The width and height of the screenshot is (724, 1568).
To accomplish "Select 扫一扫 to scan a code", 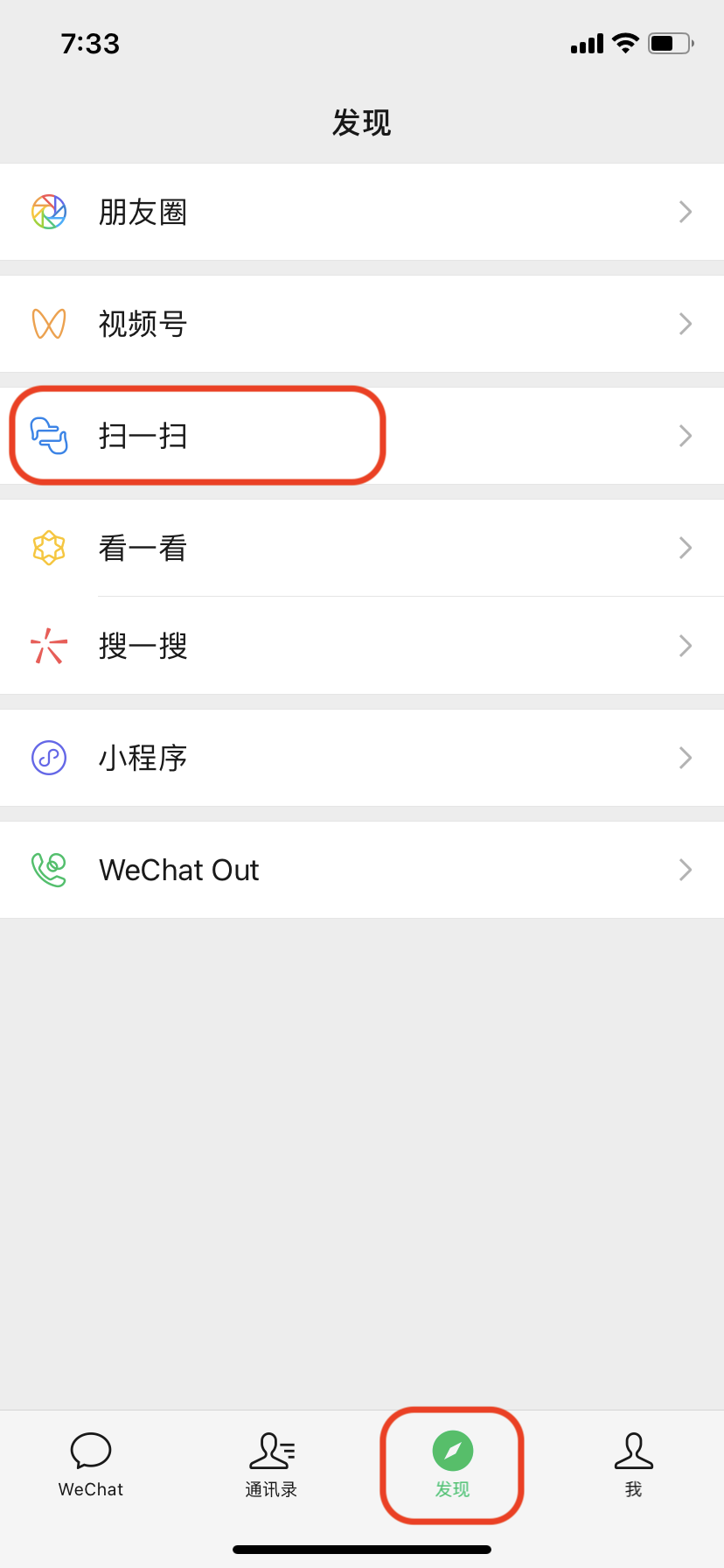I will [362, 436].
